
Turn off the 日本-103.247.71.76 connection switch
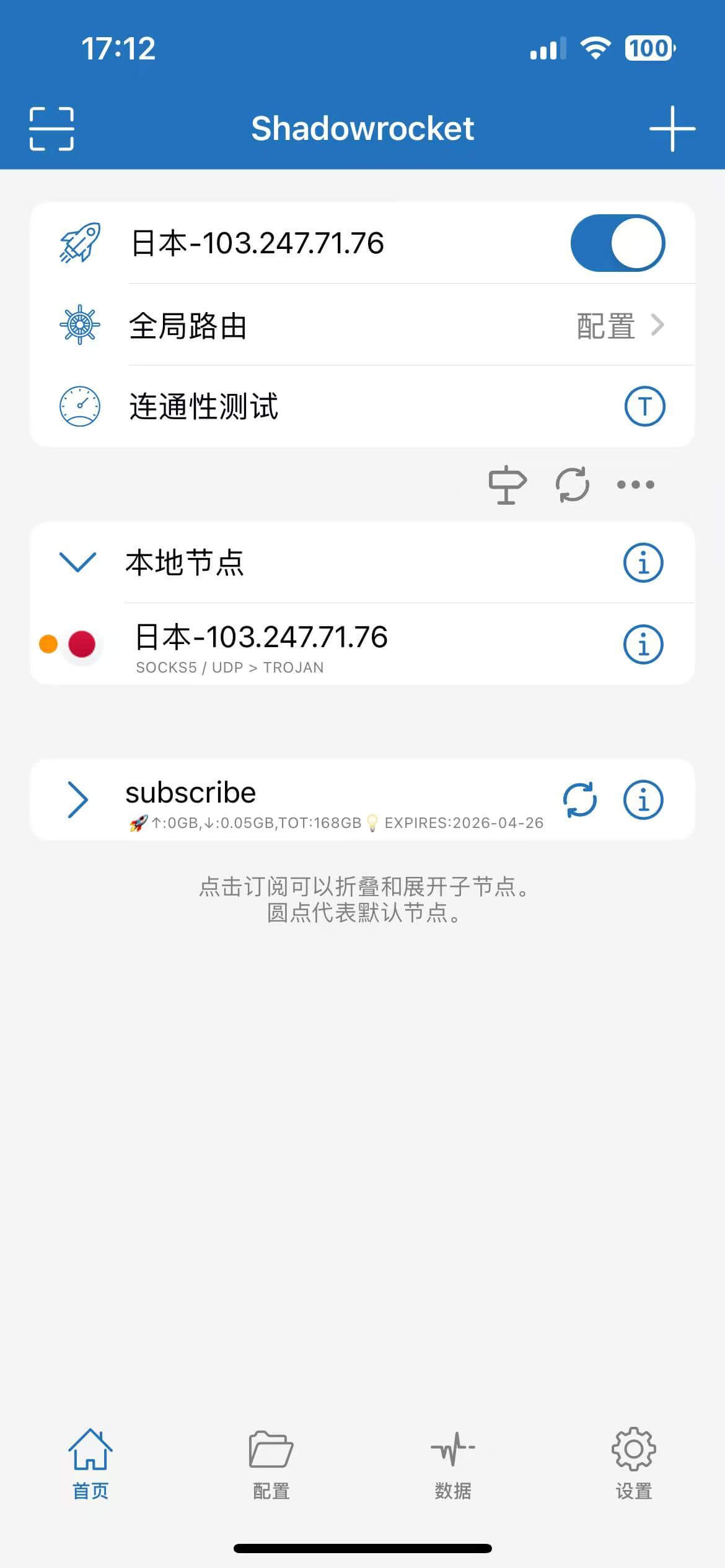617,243
